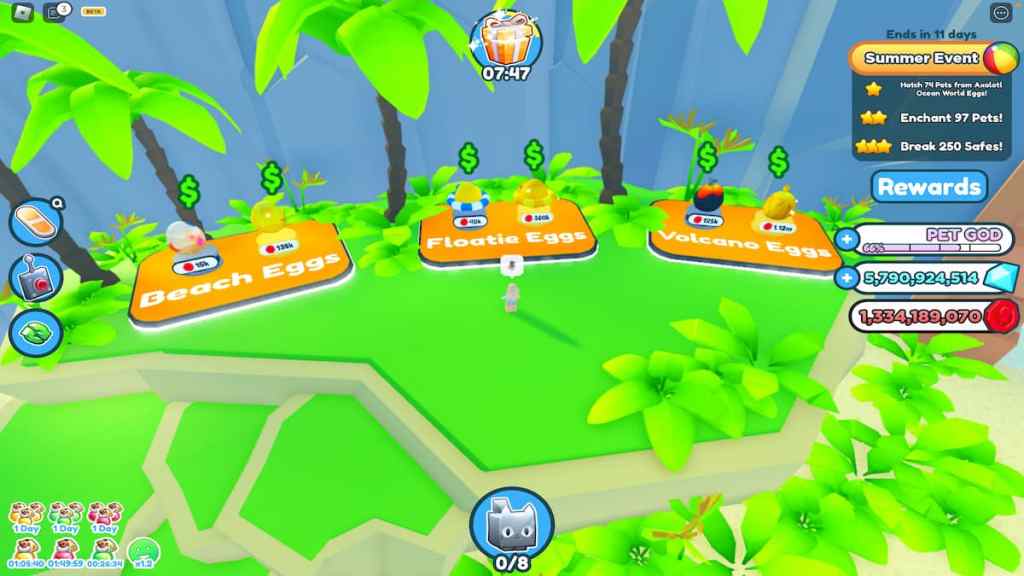Open the green leaf button
This screenshot has height=576, width=1024.
point(36,332)
